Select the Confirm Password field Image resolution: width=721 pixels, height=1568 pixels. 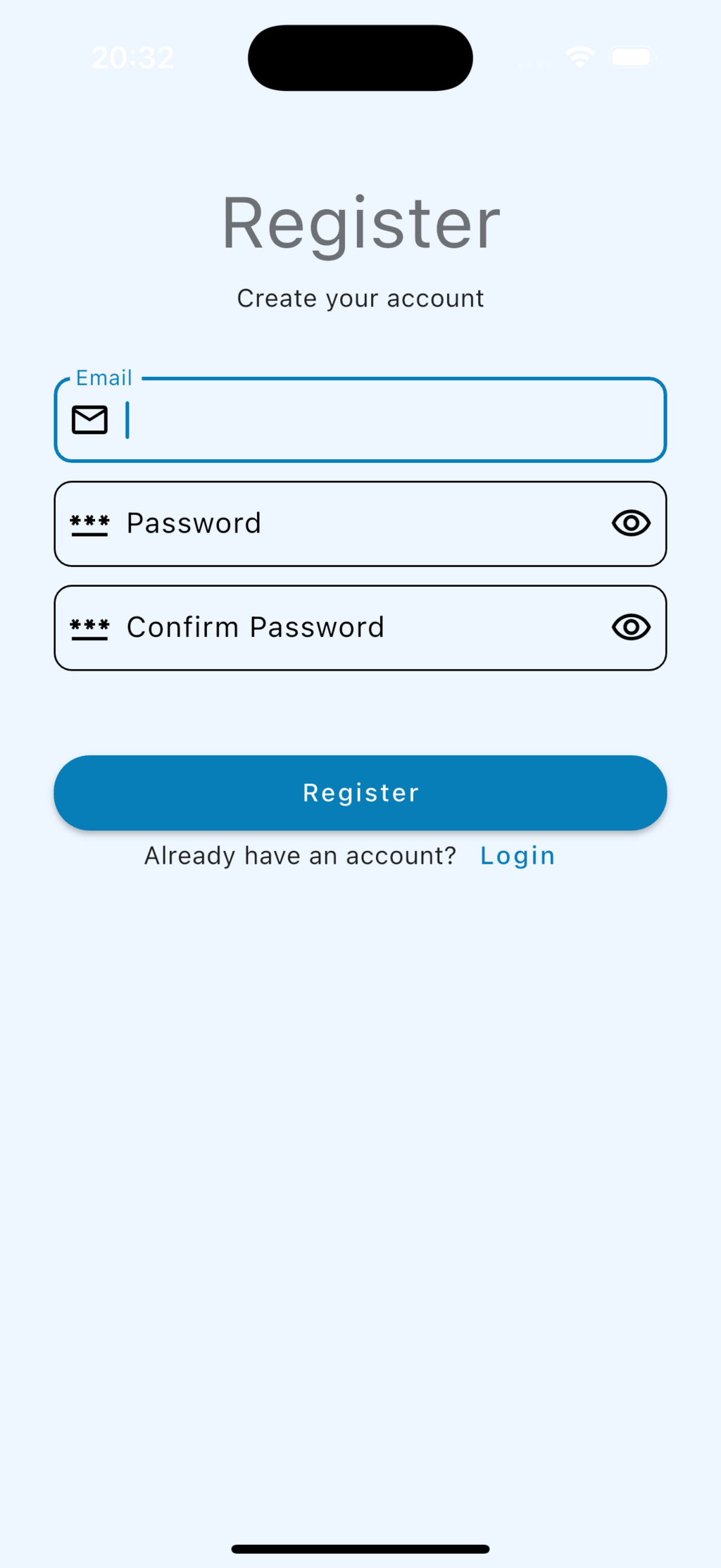pyautogui.click(x=352, y=628)
